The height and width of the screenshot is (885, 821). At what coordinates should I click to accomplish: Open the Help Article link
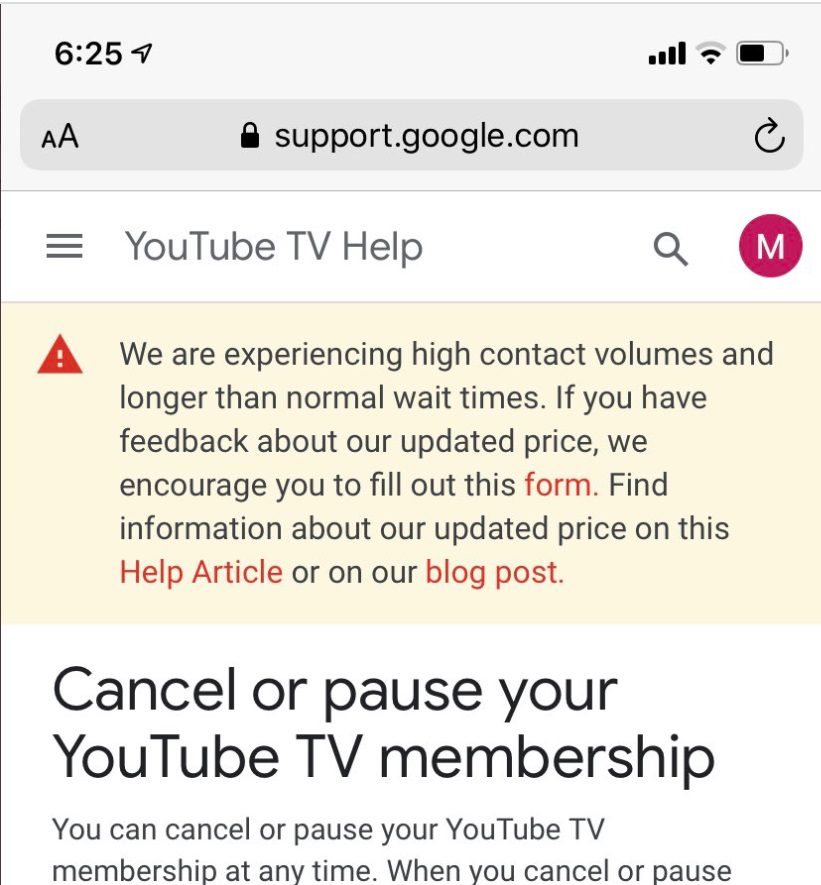pyautogui.click(x=199, y=572)
